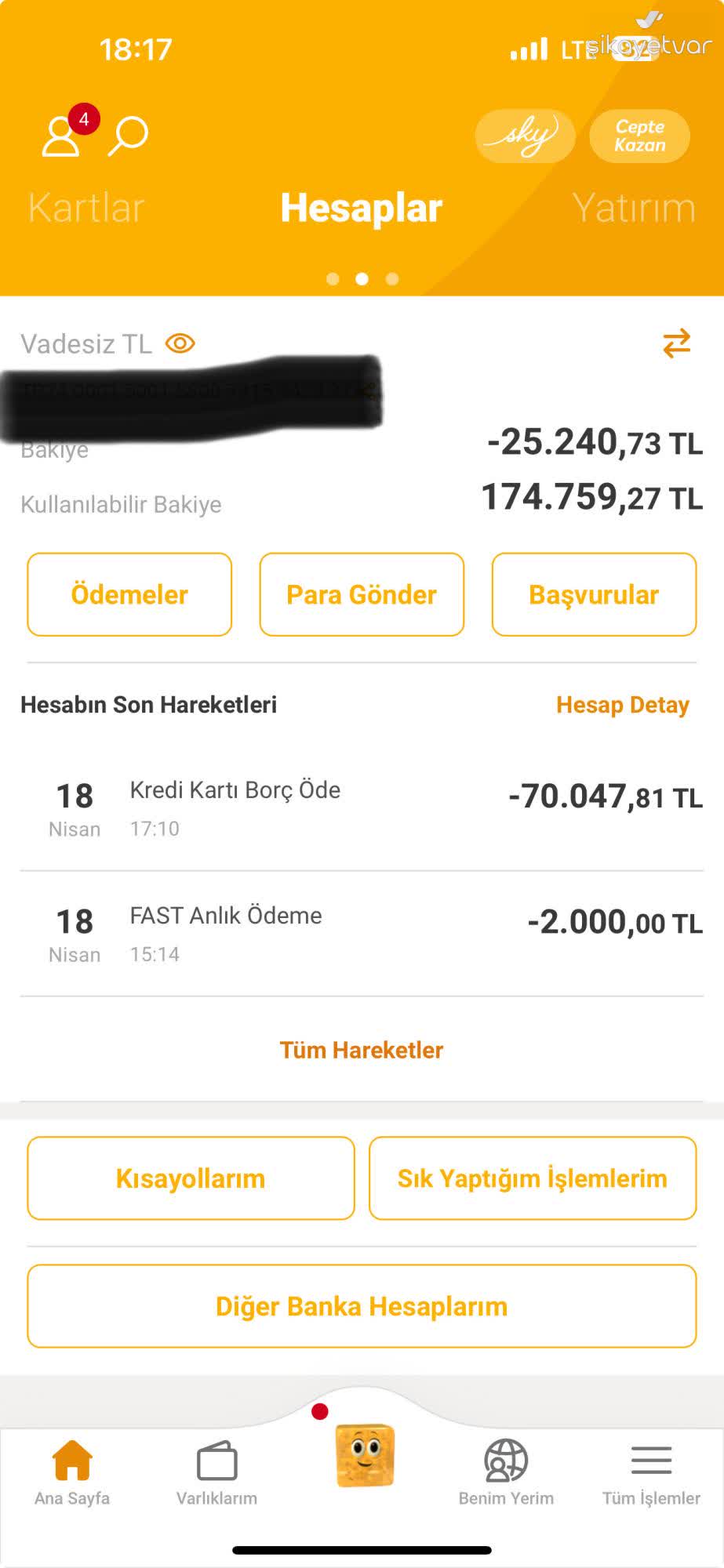Tap the sky logo badge
The image size is (724, 1568).
point(523,135)
